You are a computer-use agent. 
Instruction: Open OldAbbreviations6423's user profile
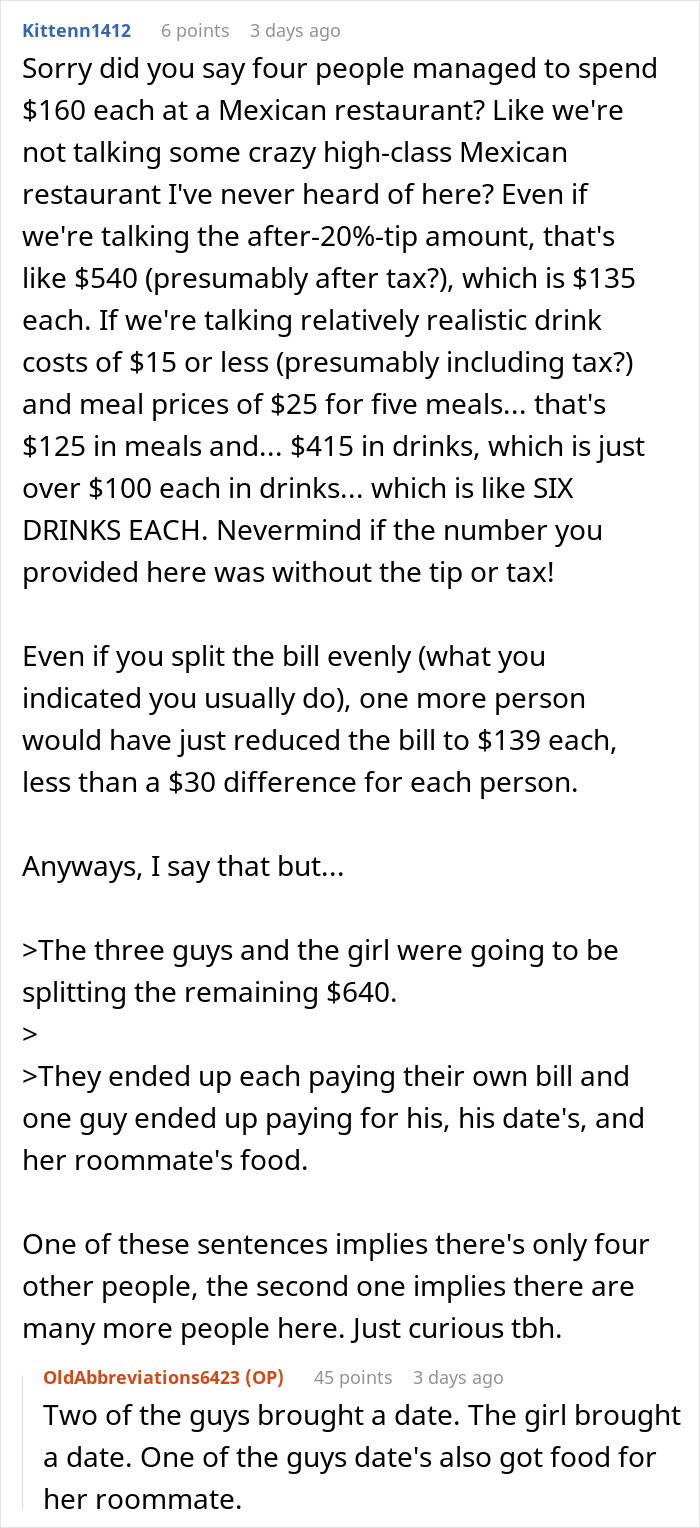pos(143,1377)
